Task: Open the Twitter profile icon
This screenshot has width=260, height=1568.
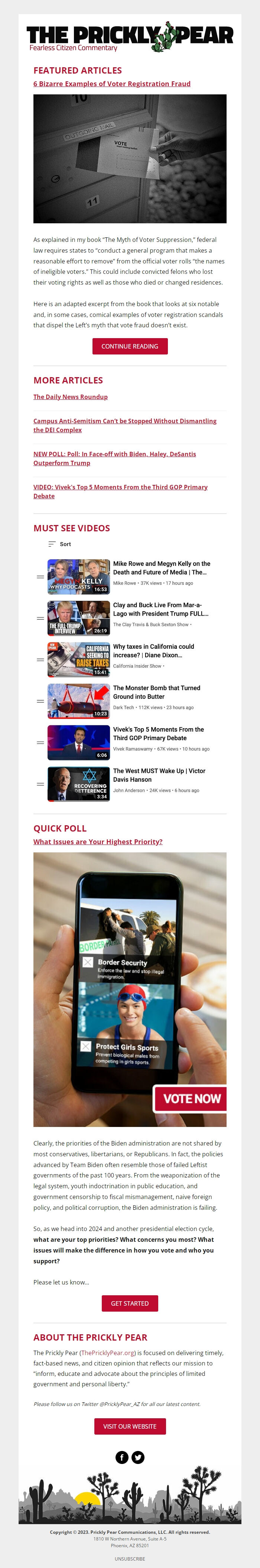Action: pyautogui.click(x=138, y=1457)
